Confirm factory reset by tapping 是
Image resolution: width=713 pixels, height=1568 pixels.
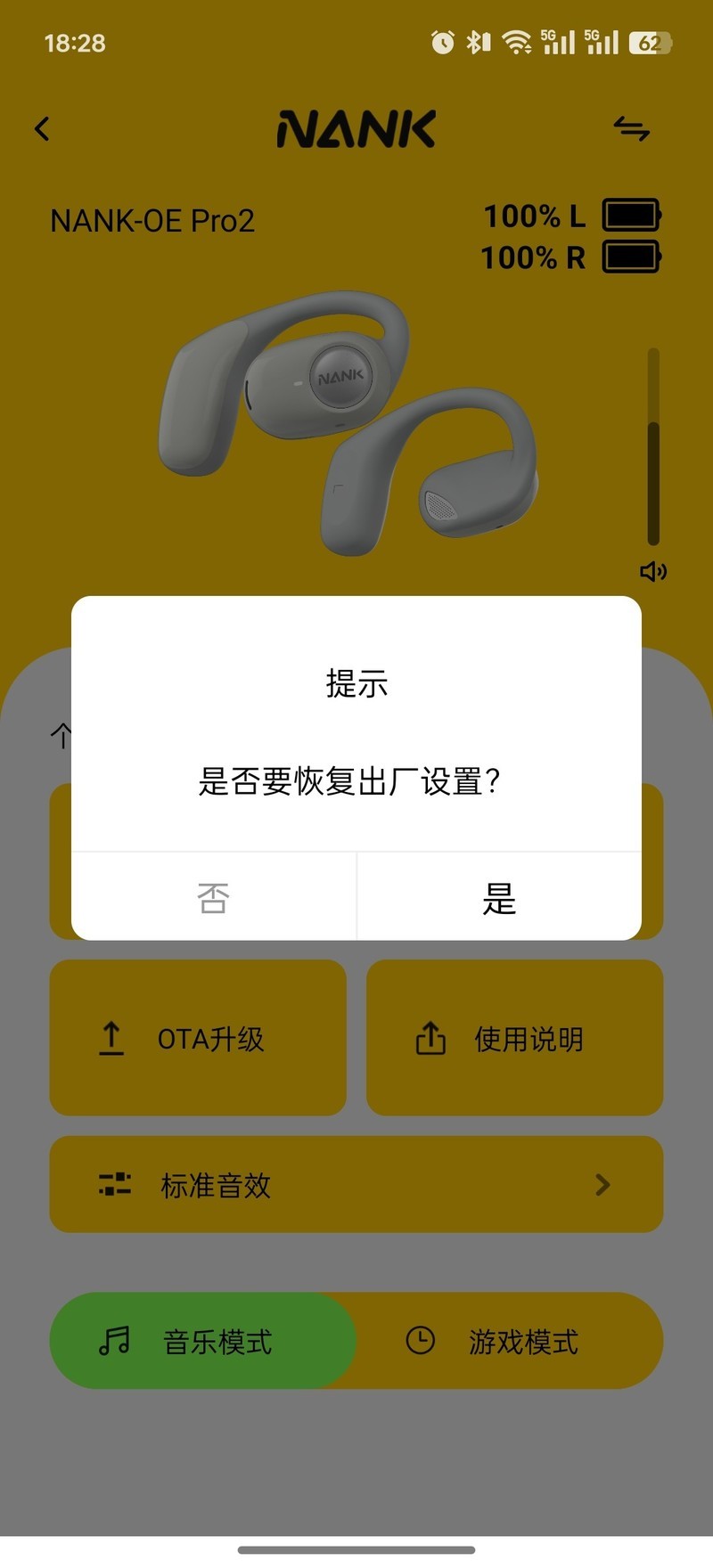pos(499,900)
